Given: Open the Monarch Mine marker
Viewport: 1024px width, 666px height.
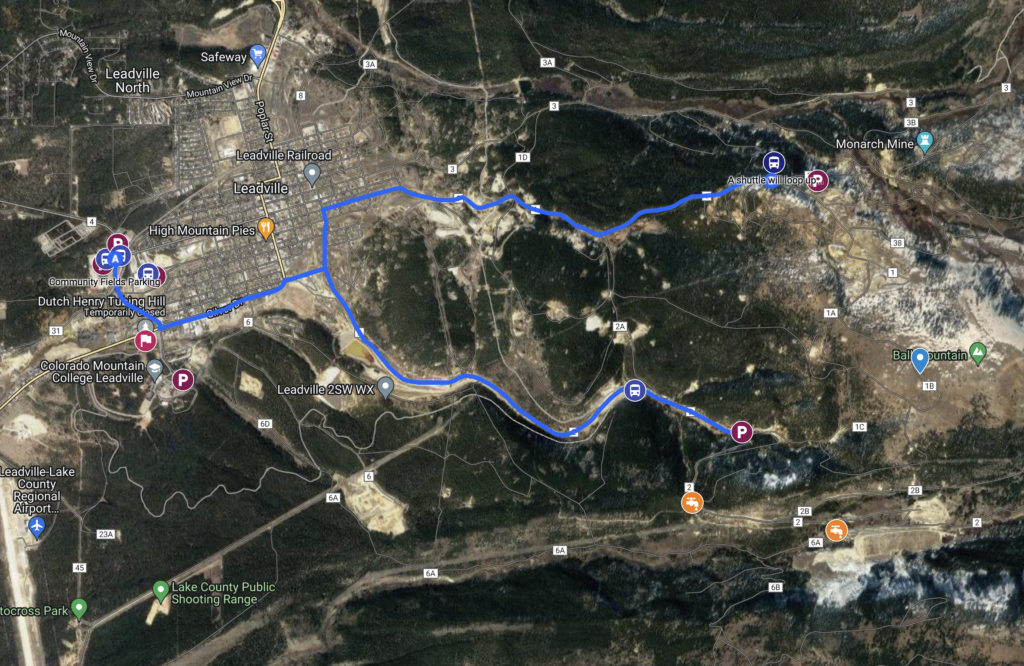Looking at the screenshot, I should [x=923, y=142].
